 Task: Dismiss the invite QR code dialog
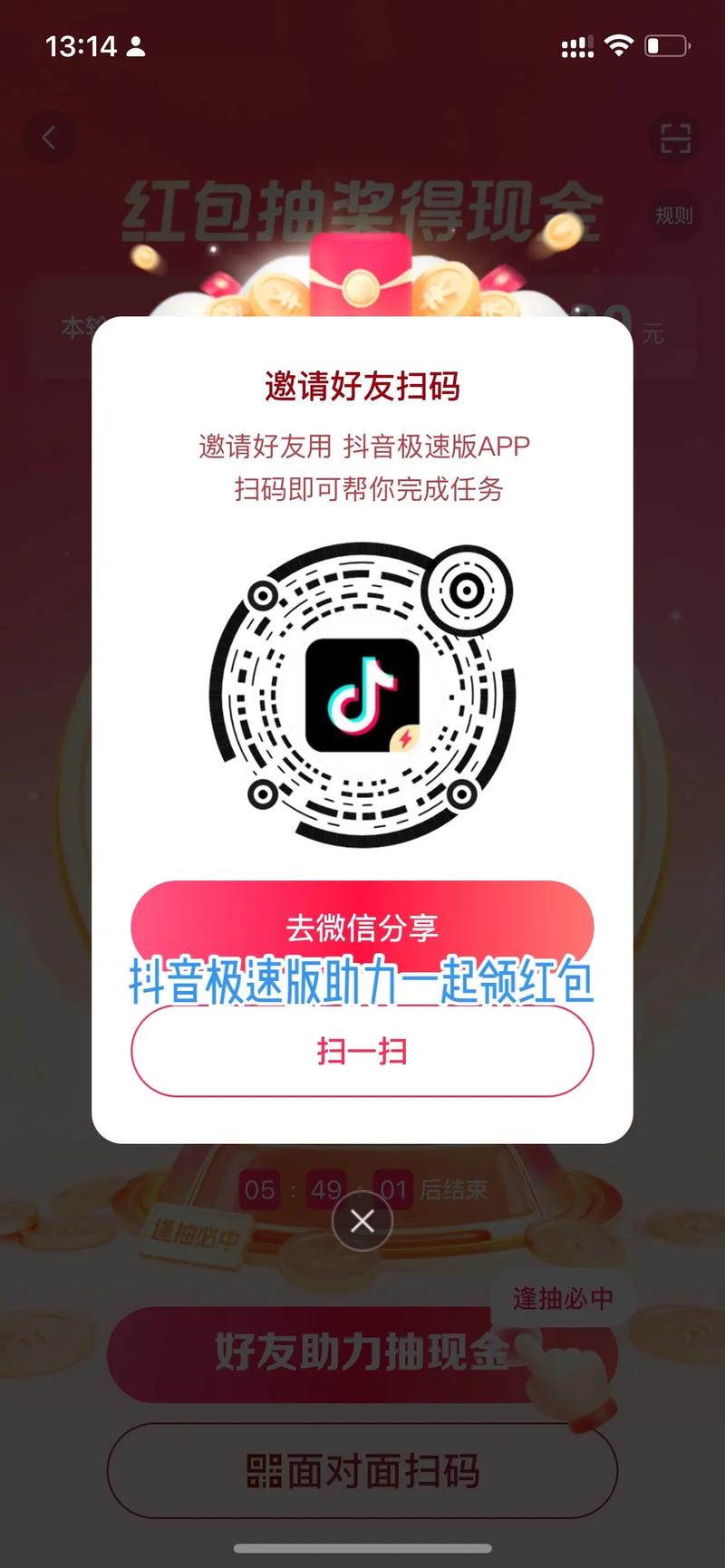[x=362, y=1221]
